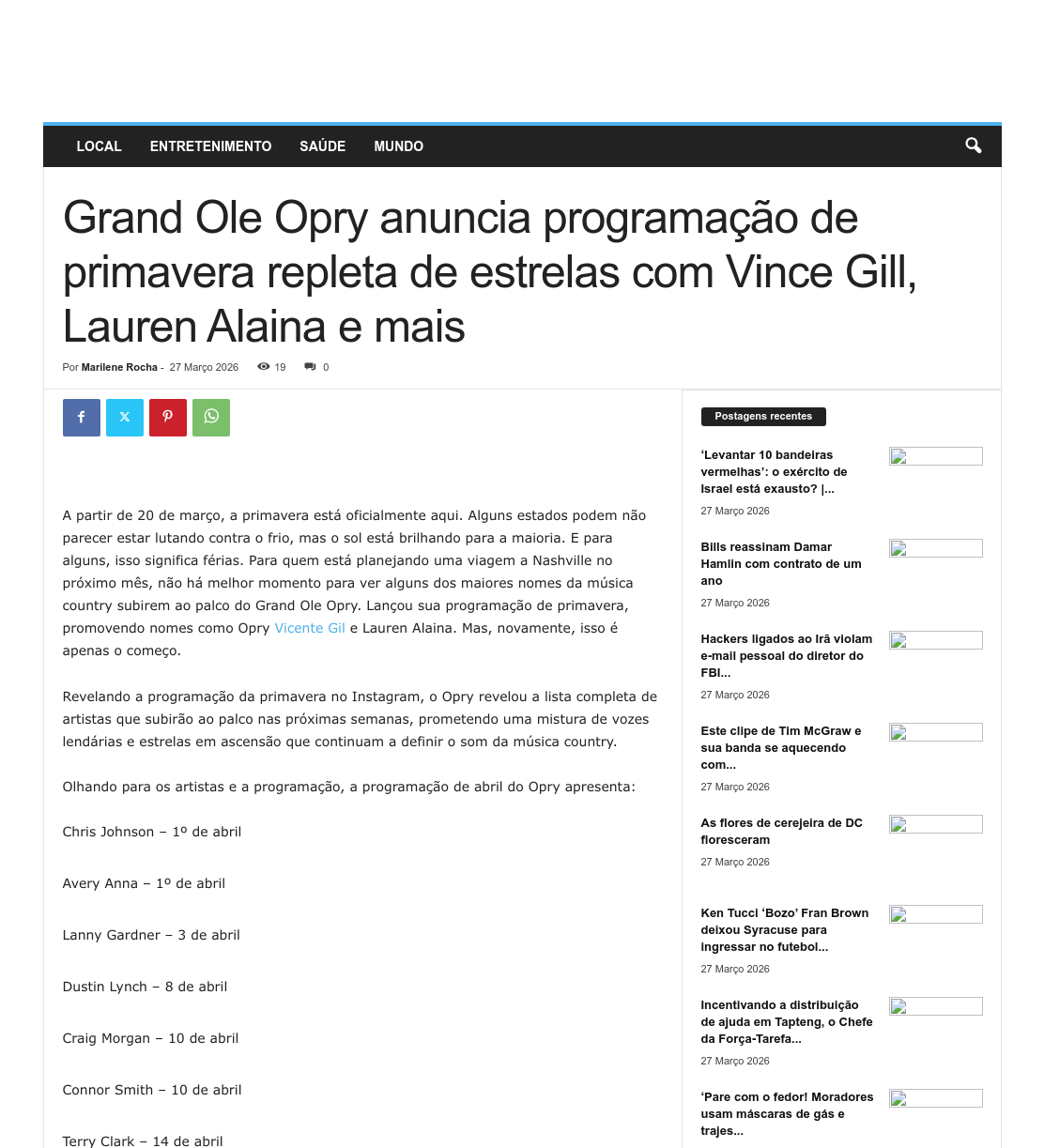Switch to the SAÚDE section
1044x1148 pixels.
(x=322, y=146)
